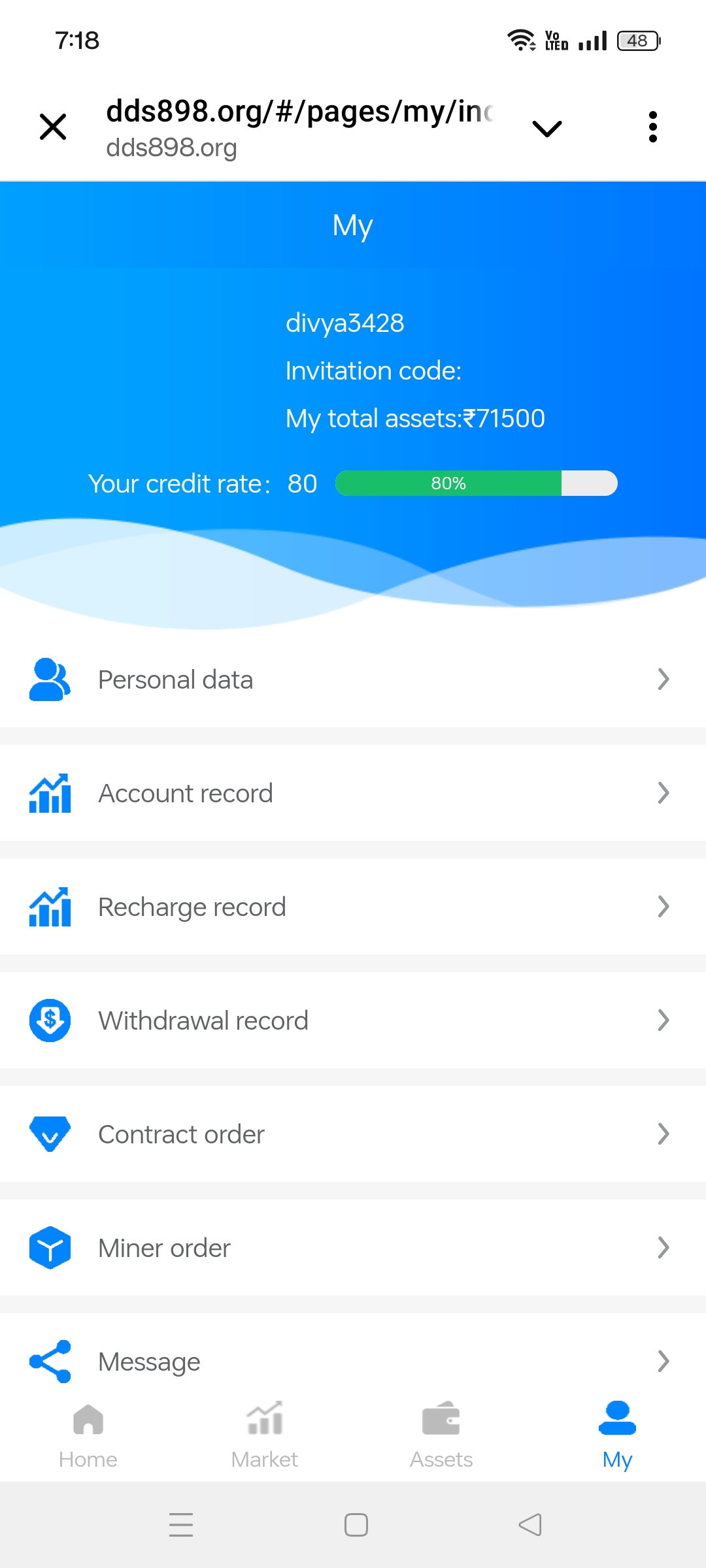This screenshot has width=706, height=1568.
Task: View Miner order
Action: (x=353, y=1248)
